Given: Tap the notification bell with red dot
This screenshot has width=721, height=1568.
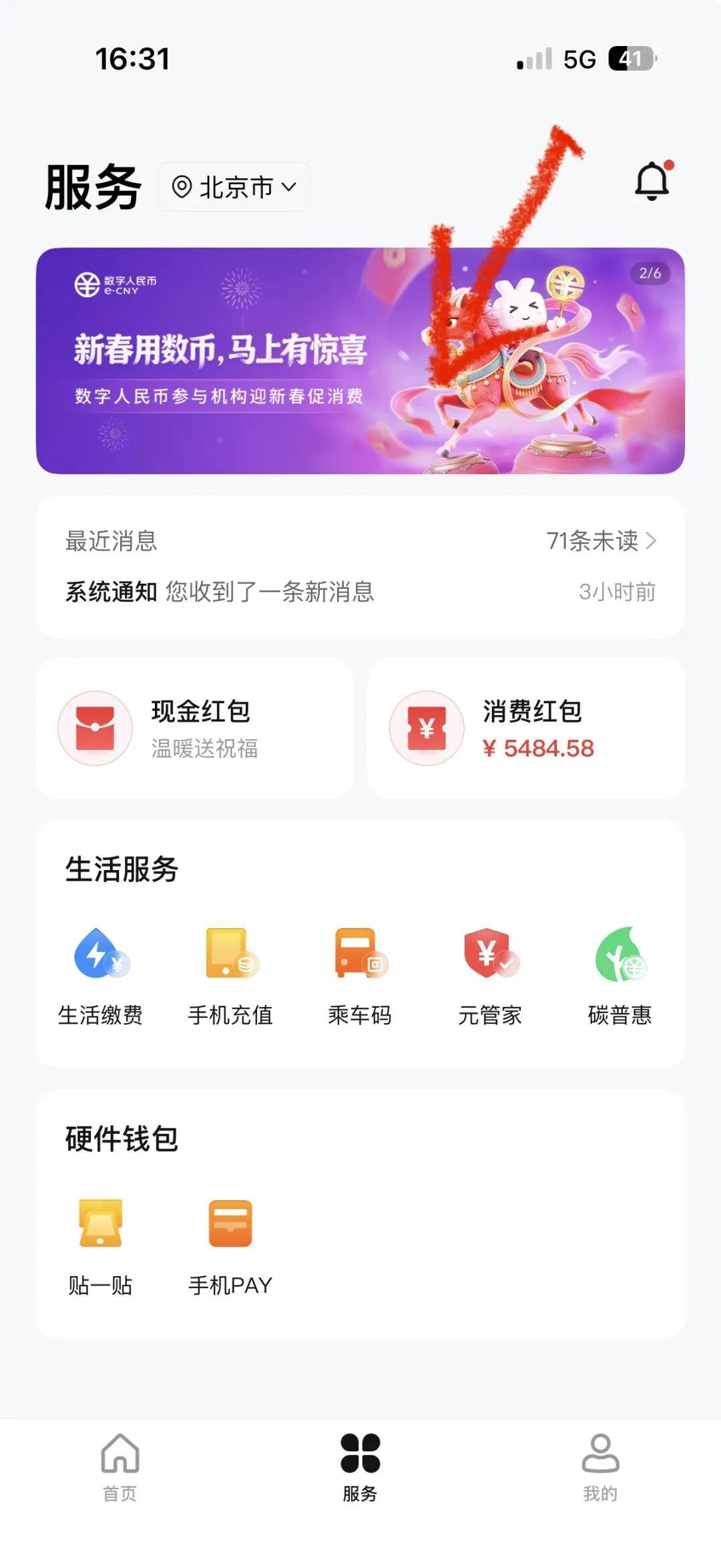Looking at the screenshot, I should (651, 180).
